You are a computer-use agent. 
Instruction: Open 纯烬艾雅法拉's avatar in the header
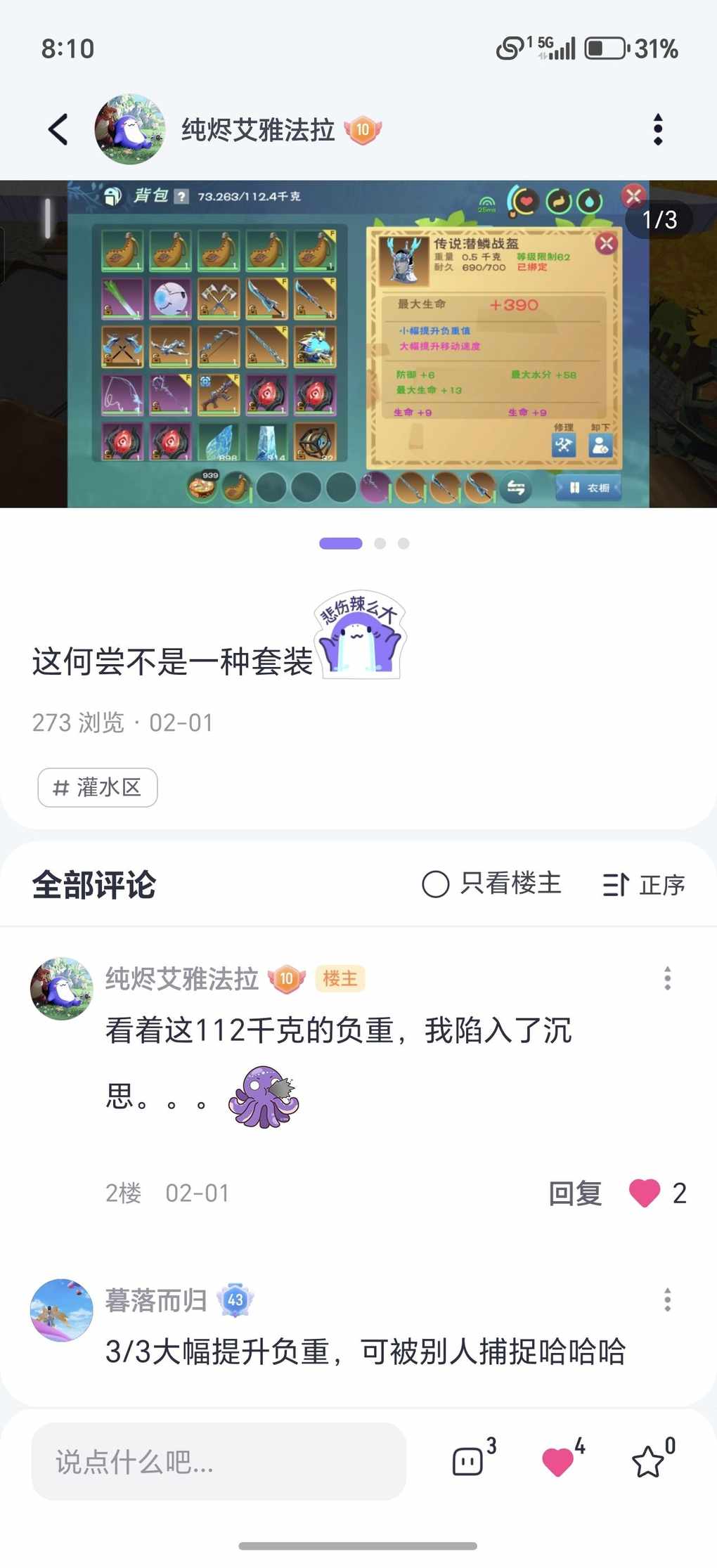coord(130,129)
